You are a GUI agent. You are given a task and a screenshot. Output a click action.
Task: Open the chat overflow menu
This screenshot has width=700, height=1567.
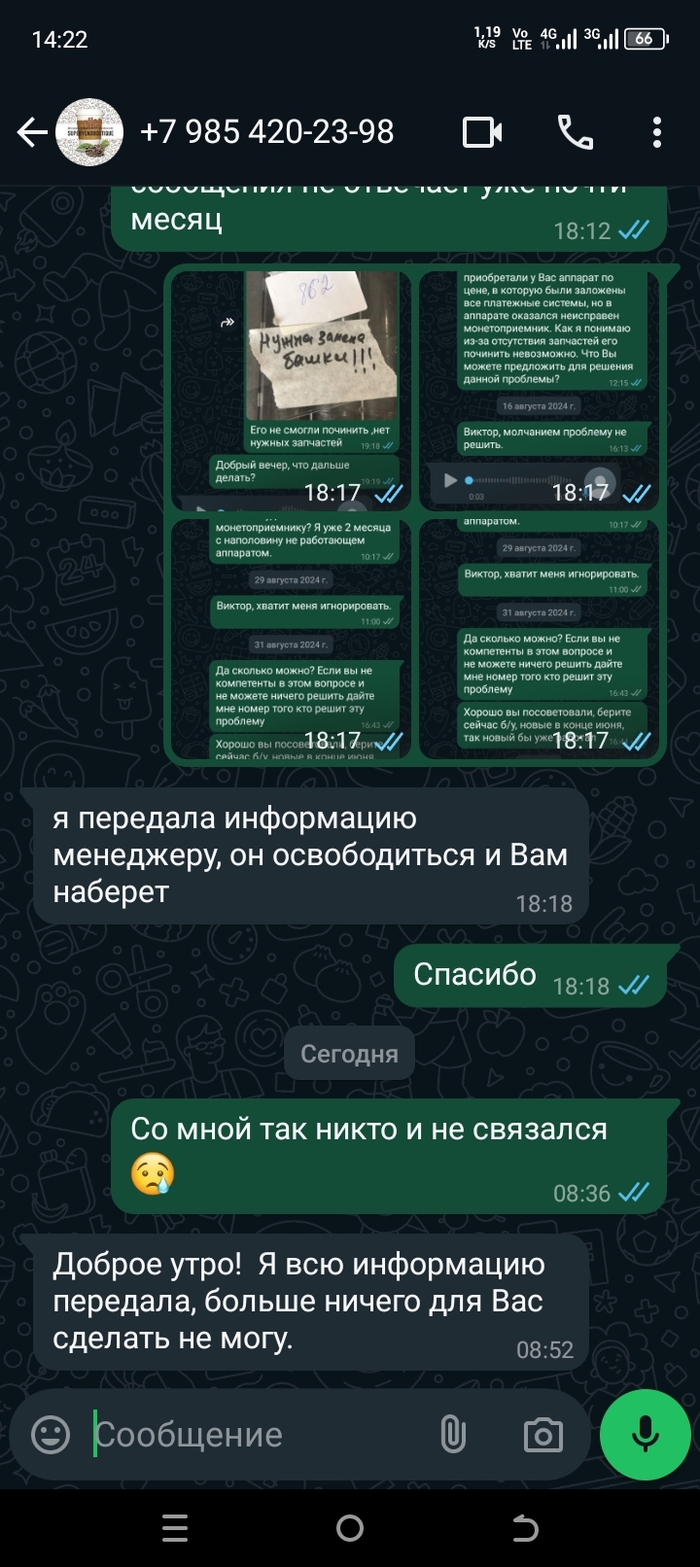657,132
